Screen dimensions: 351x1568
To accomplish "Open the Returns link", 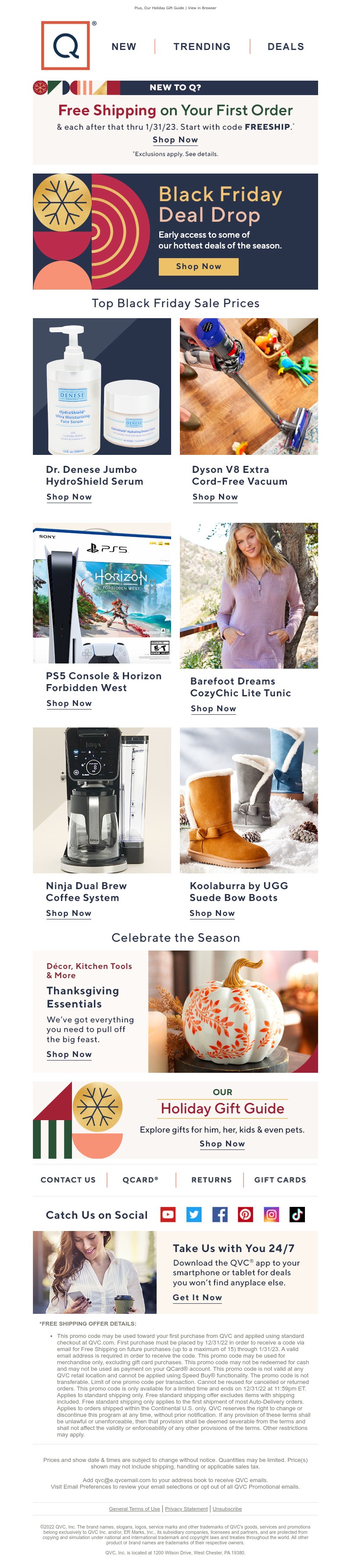I will click(211, 1180).
